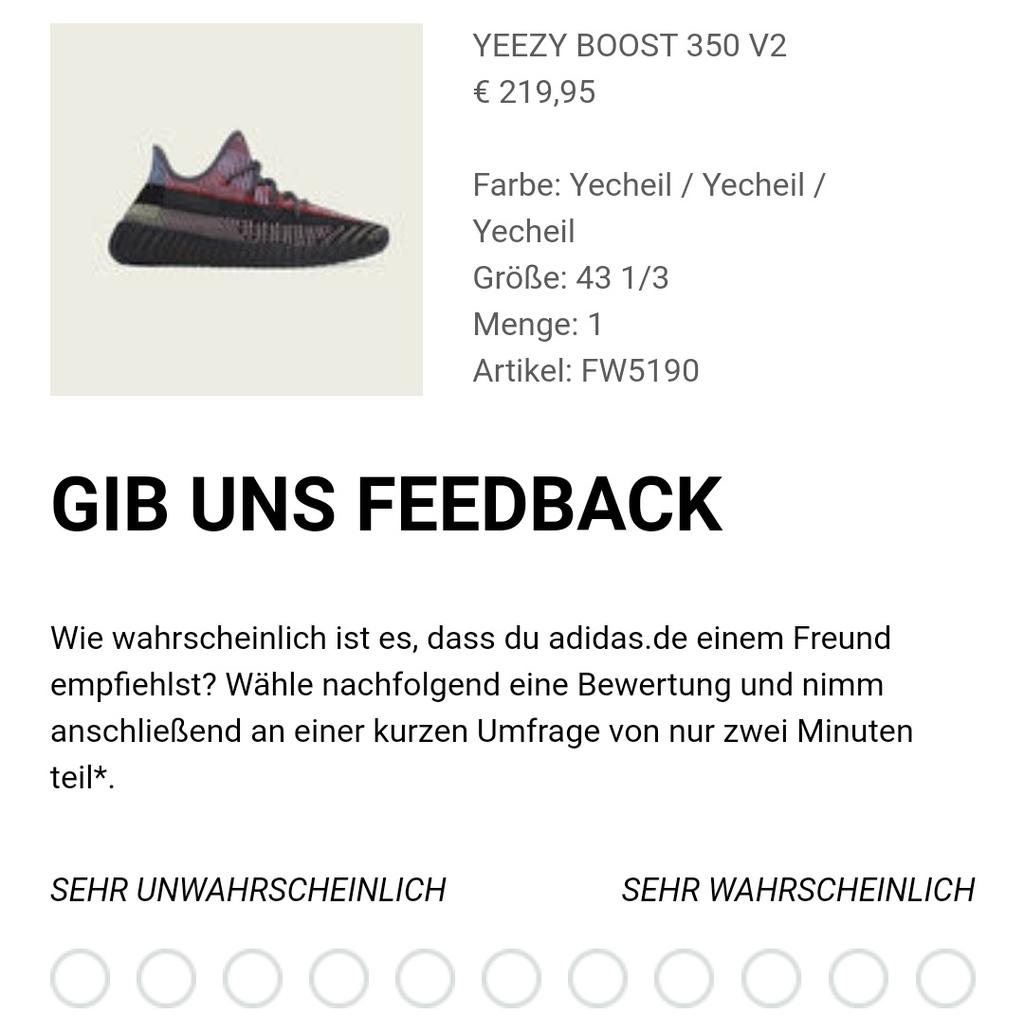Viewport: 1024px width, 1024px height.
Task: Pick the second-lowest rating circle
Action: [166, 978]
